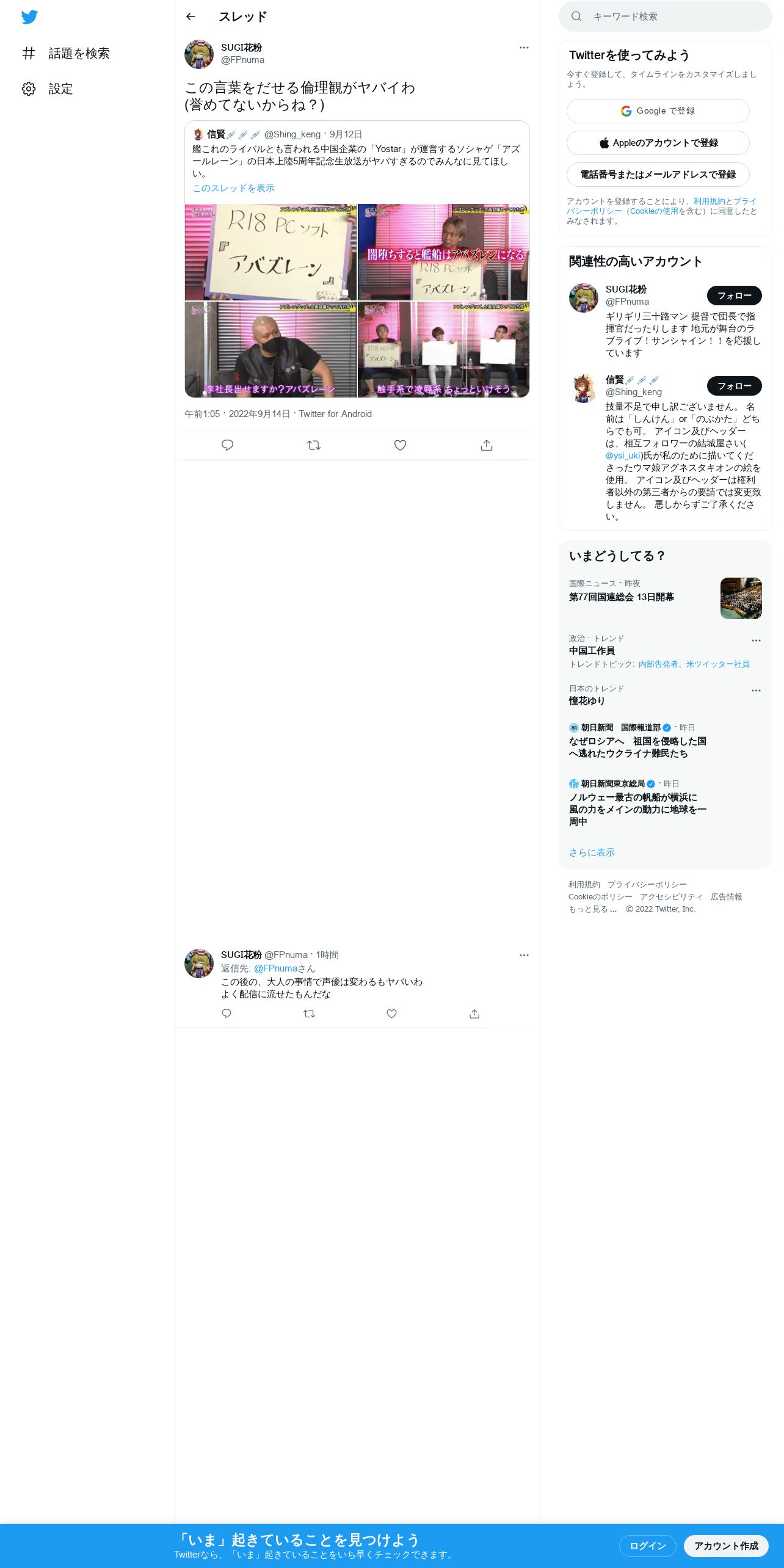Like the main tweet by SUGI花粉
Viewport: 784px width, 1568px height.
[400, 445]
